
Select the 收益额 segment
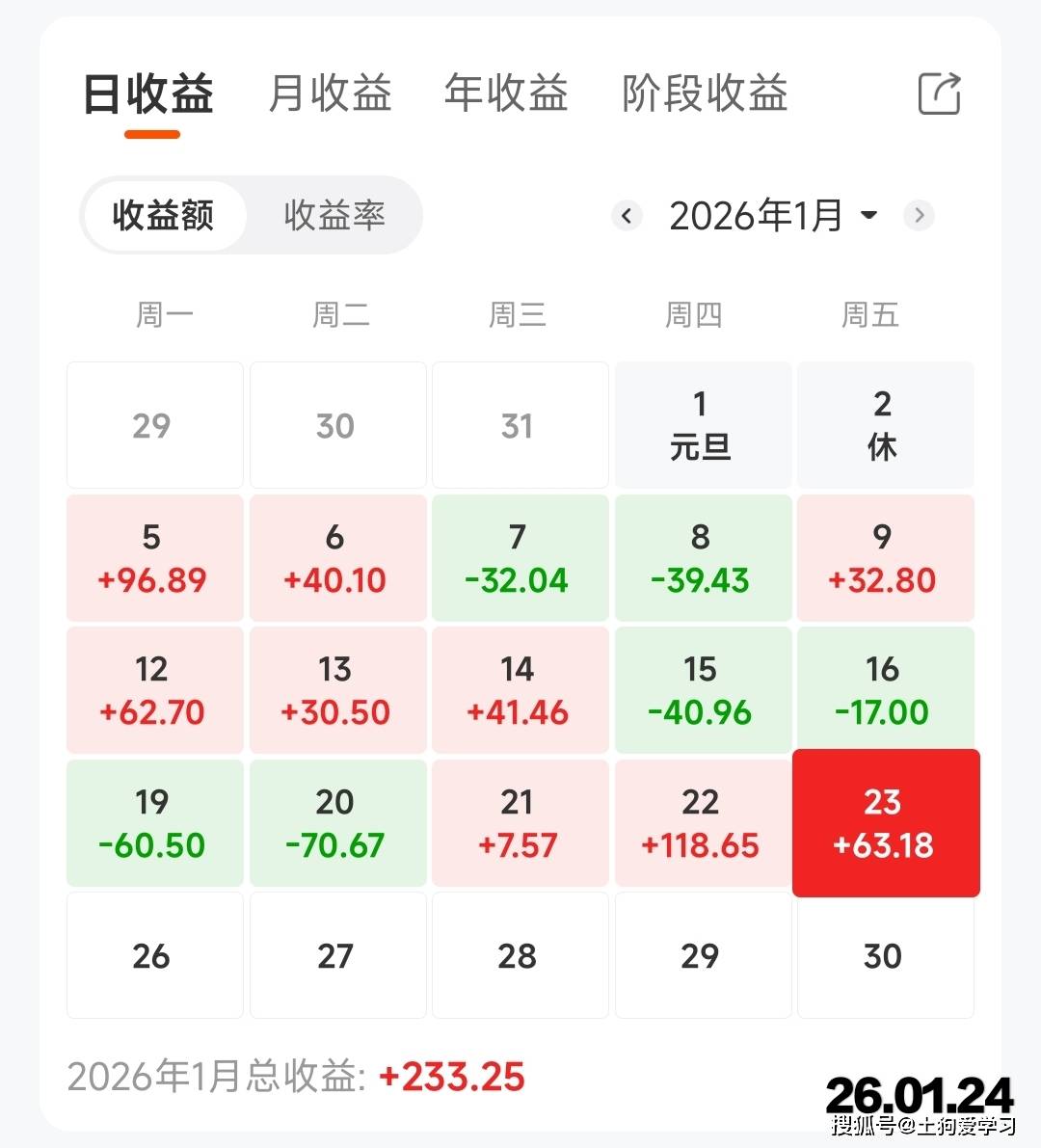tap(163, 215)
